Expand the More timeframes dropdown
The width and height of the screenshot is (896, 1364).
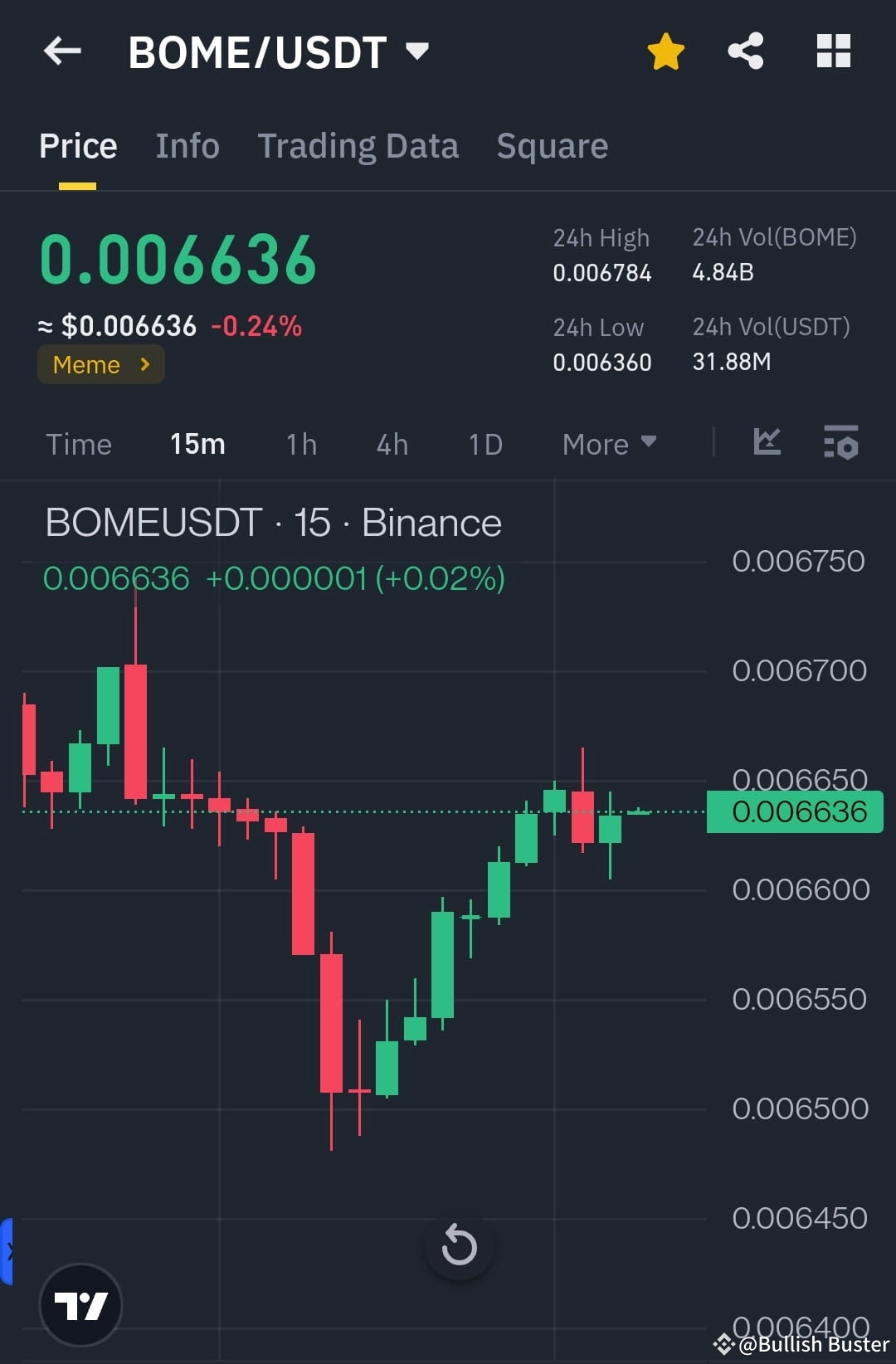point(608,444)
